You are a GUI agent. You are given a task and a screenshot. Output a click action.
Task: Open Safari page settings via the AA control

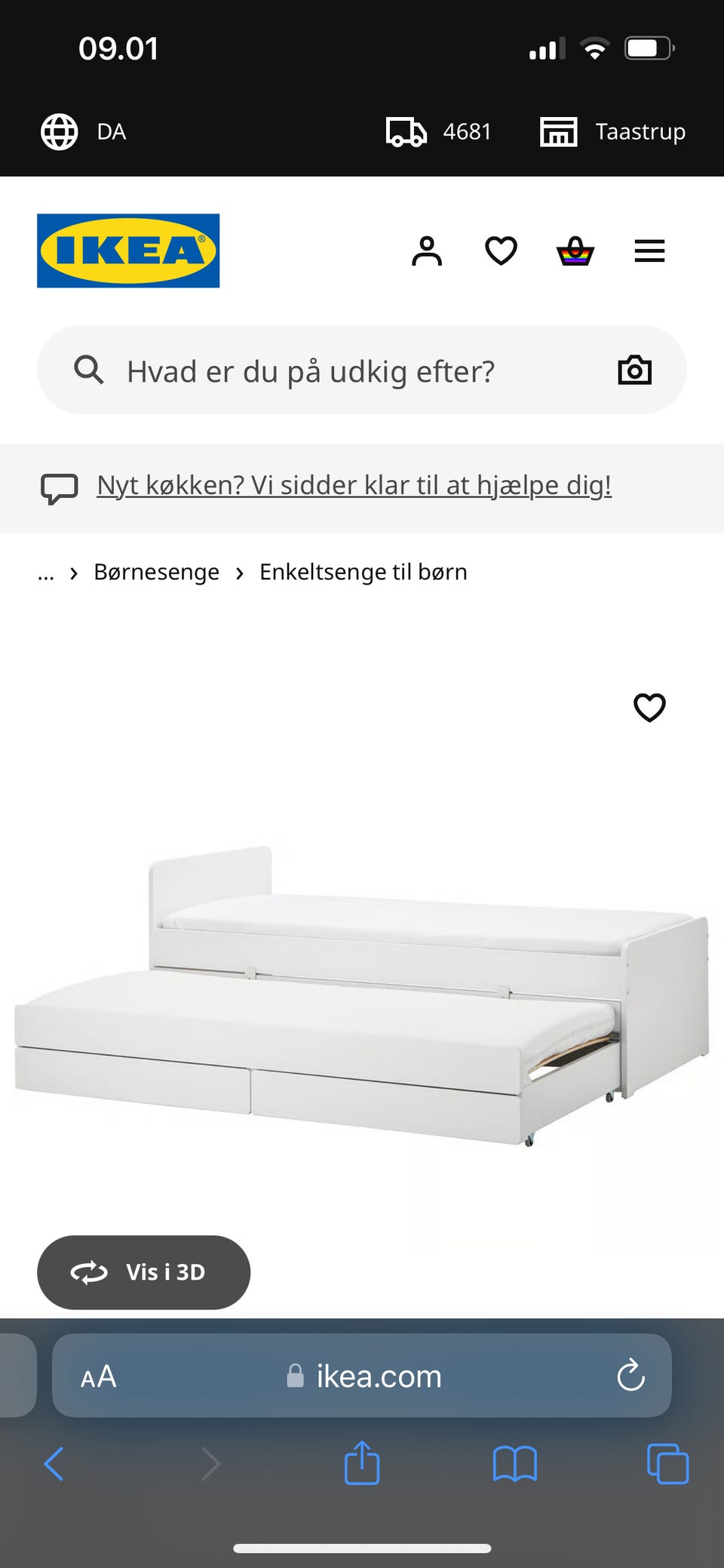click(97, 1376)
